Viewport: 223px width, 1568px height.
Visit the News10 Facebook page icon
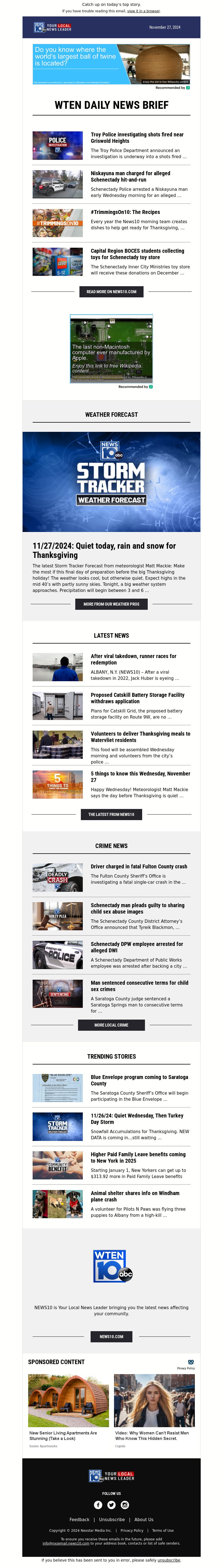click(98, 1505)
